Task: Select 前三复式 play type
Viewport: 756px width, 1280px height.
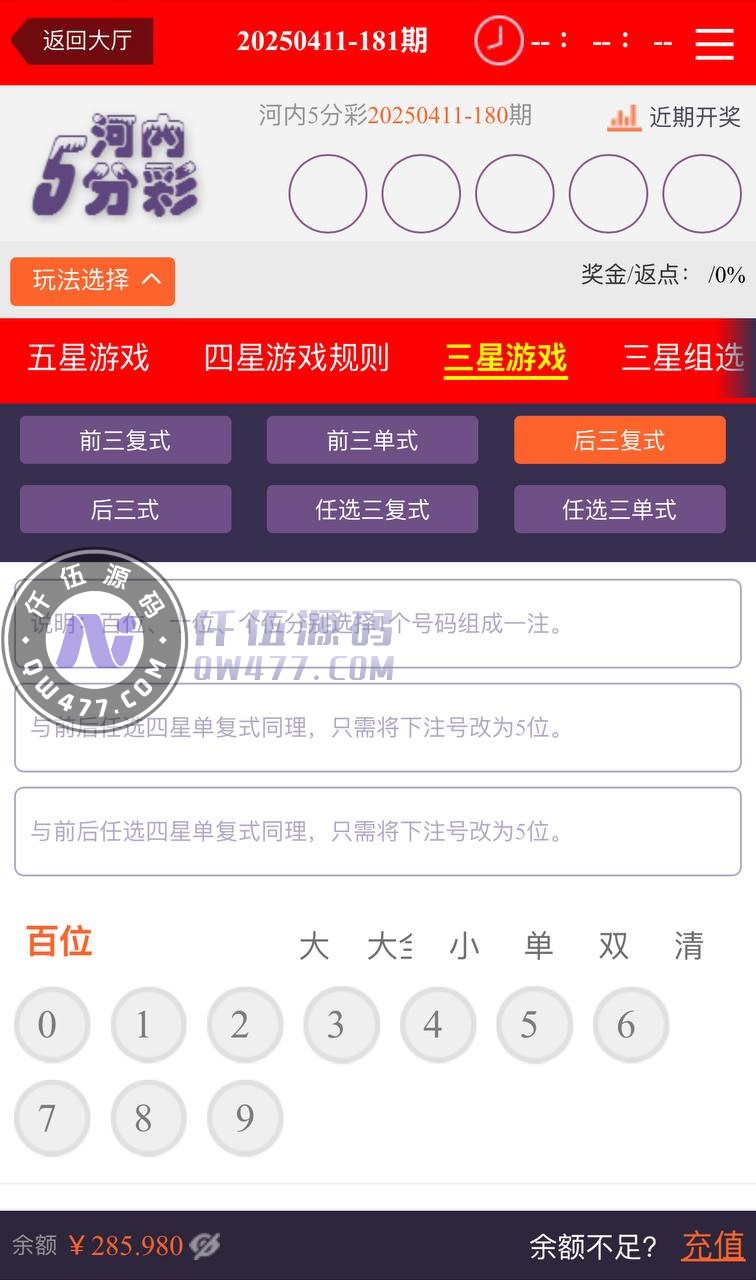Action: pos(126,441)
